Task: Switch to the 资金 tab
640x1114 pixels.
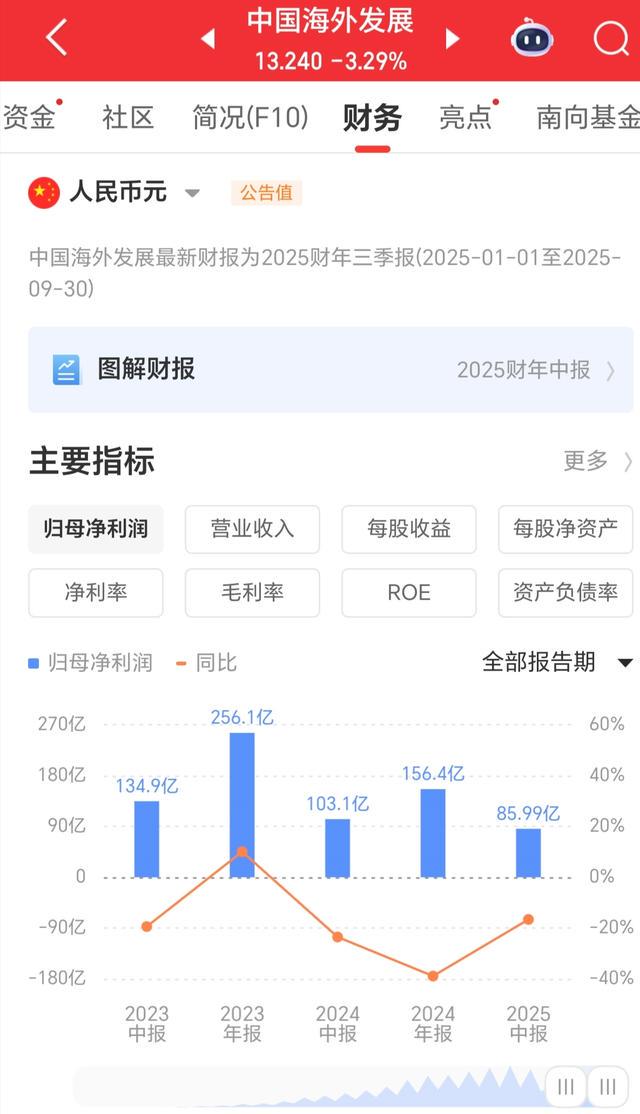Action: coord(29,117)
